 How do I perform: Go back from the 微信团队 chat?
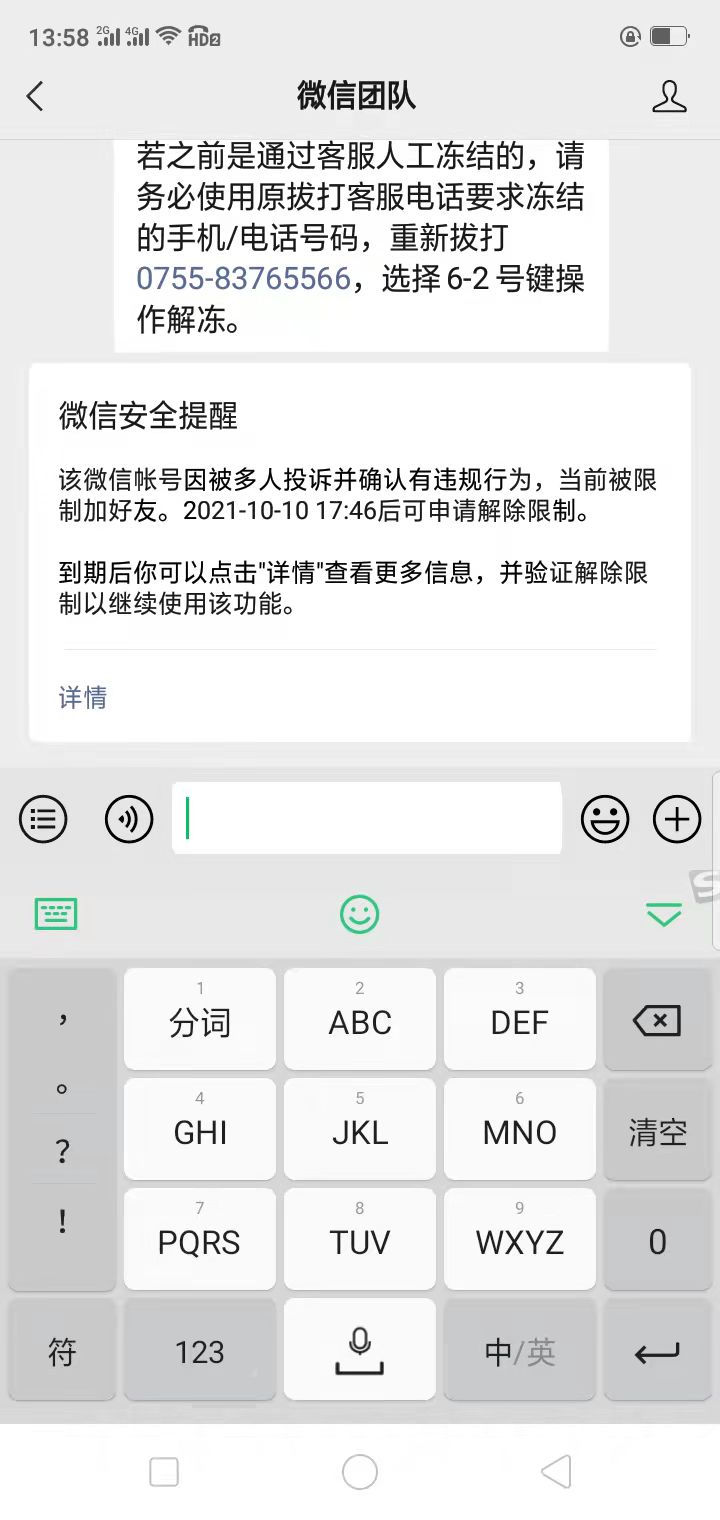pyautogui.click(x=35, y=96)
